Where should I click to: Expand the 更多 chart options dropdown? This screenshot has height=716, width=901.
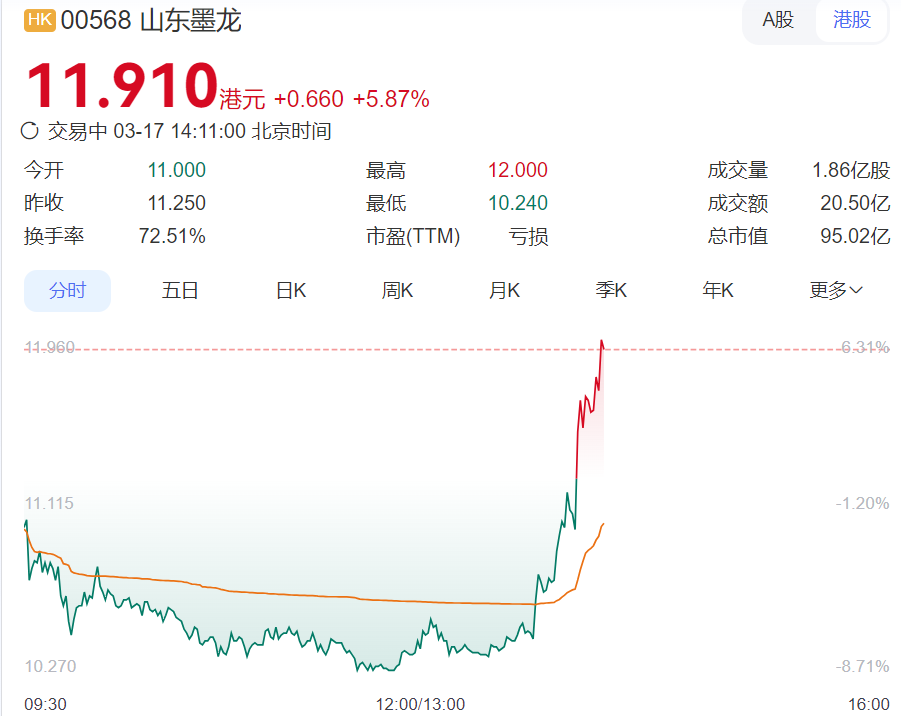pyautogui.click(x=836, y=291)
